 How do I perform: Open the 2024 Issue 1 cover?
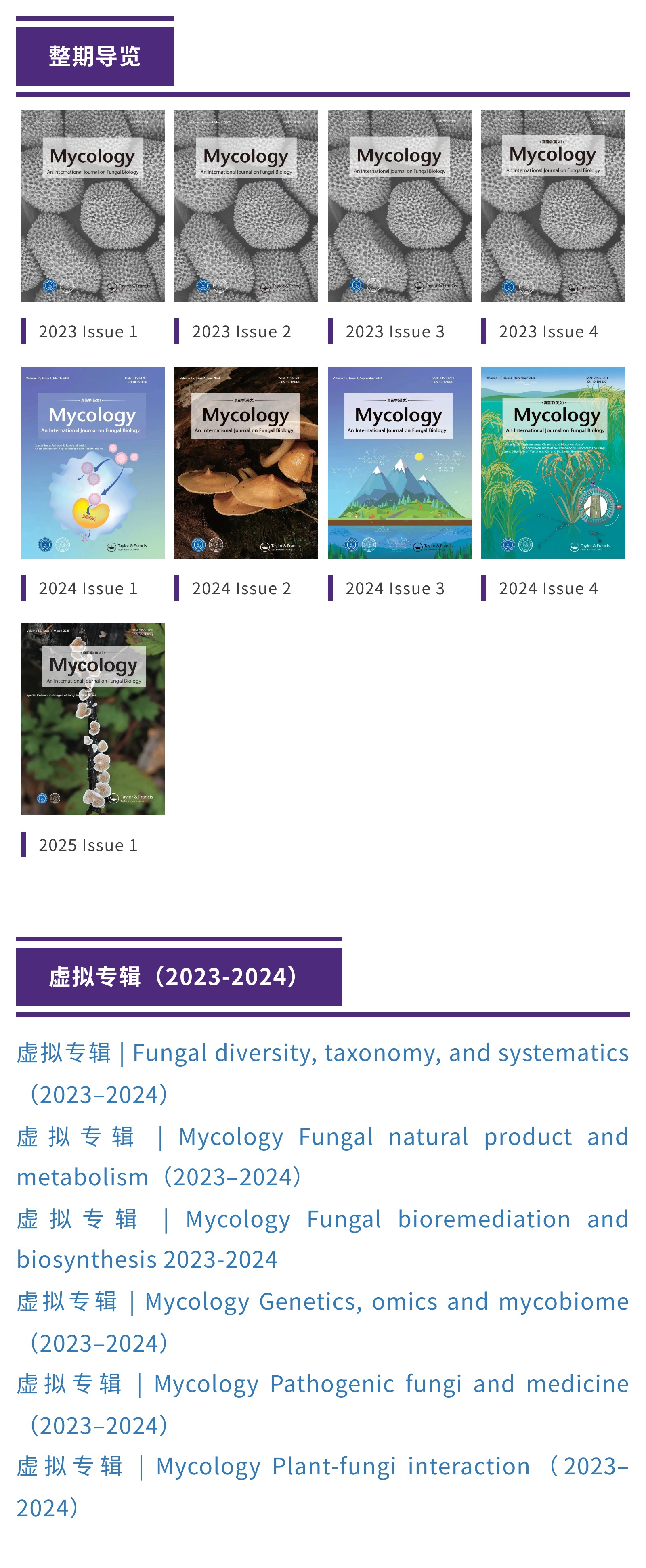pyautogui.click(x=92, y=463)
